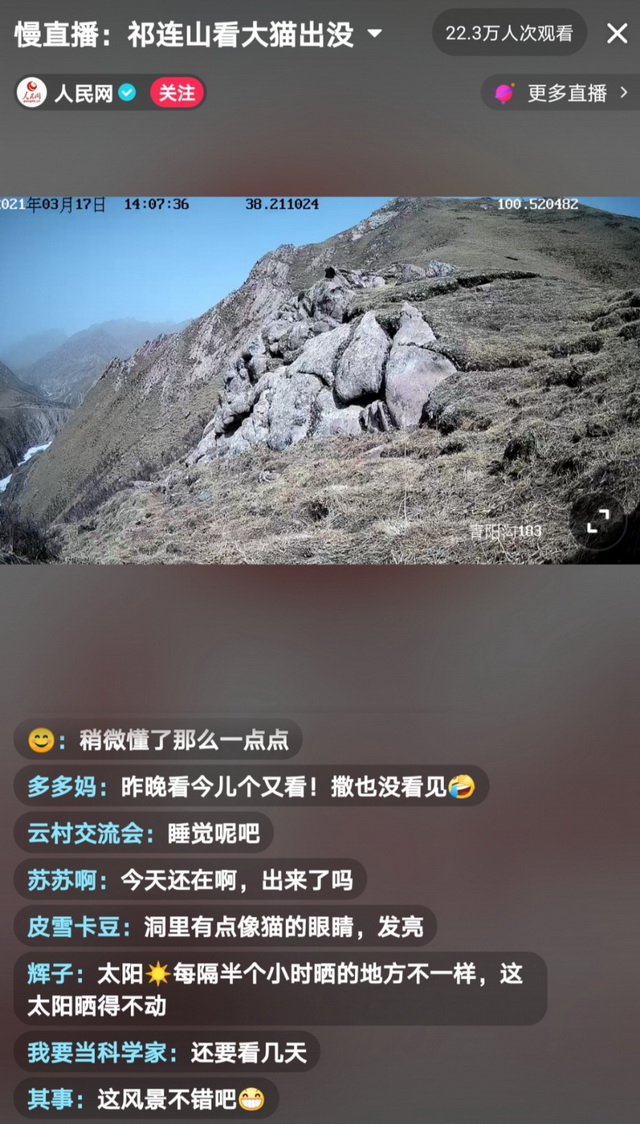The width and height of the screenshot is (640, 1124).
Task: Expand the stream title dropdown arrow
Action: coord(375,35)
